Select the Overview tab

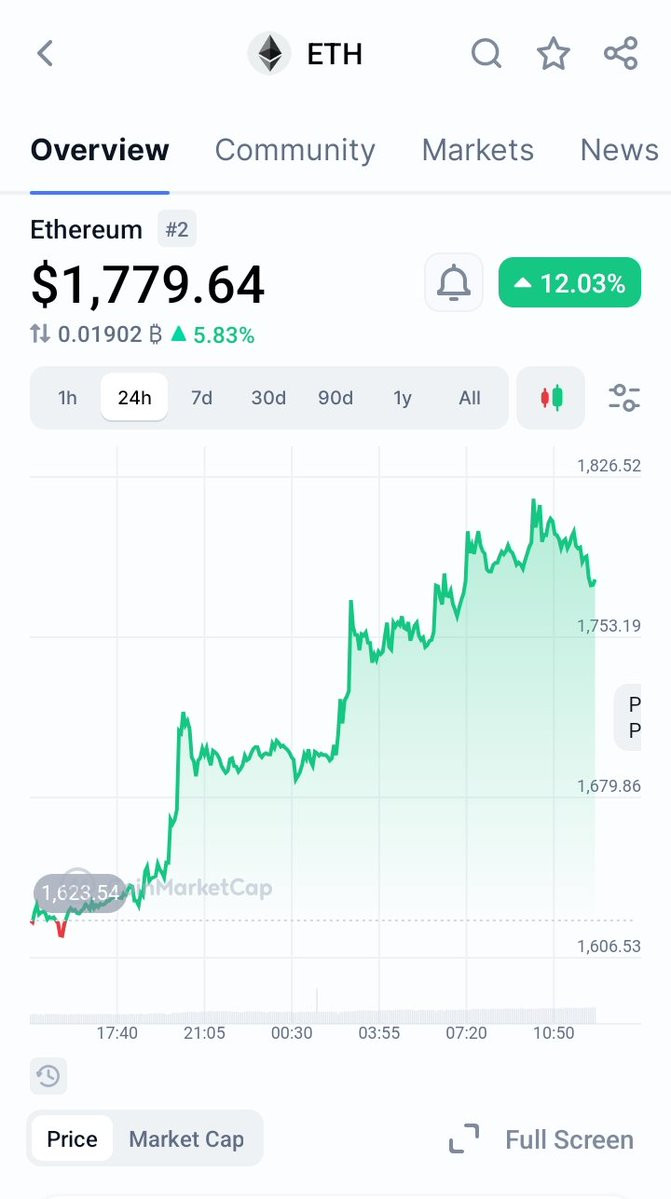(x=100, y=150)
